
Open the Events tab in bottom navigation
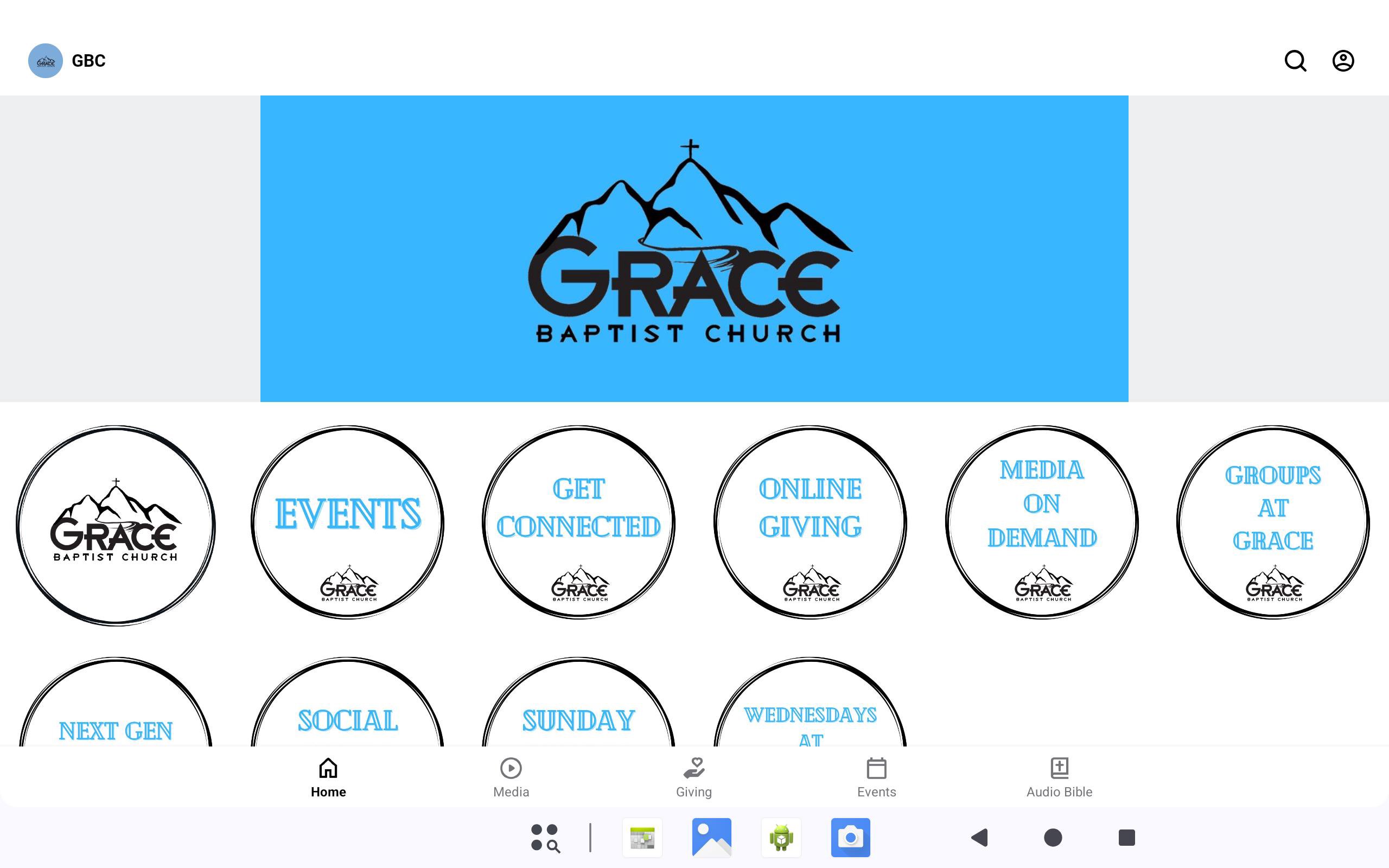coord(876,777)
